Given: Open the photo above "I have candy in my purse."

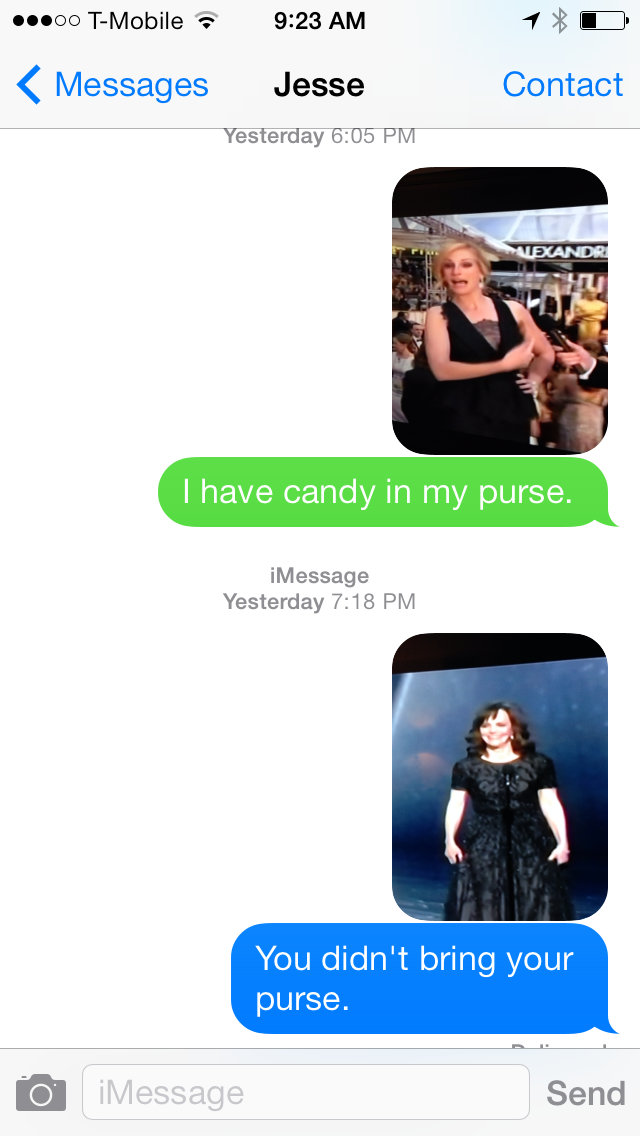Looking at the screenshot, I should [x=499, y=310].
